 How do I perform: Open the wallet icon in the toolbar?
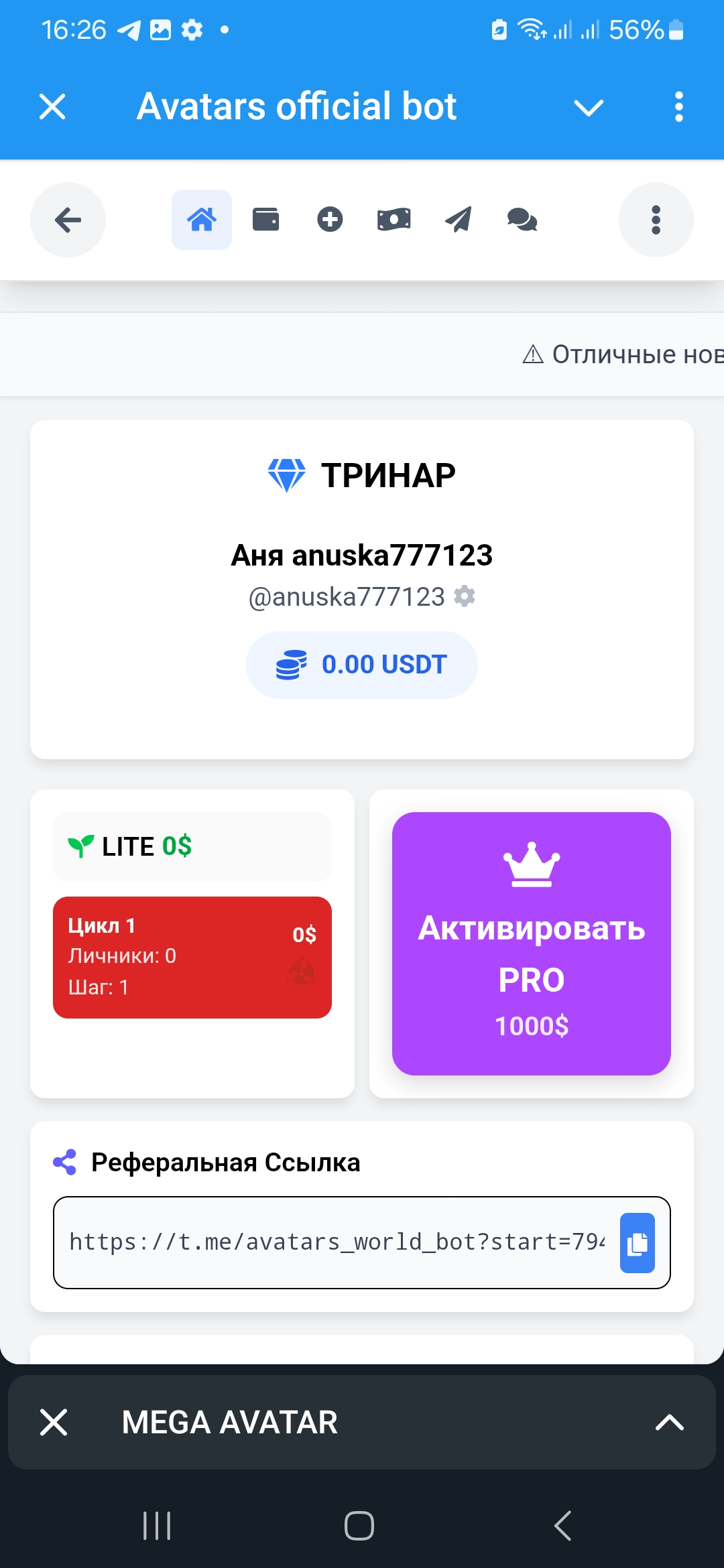pos(265,220)
